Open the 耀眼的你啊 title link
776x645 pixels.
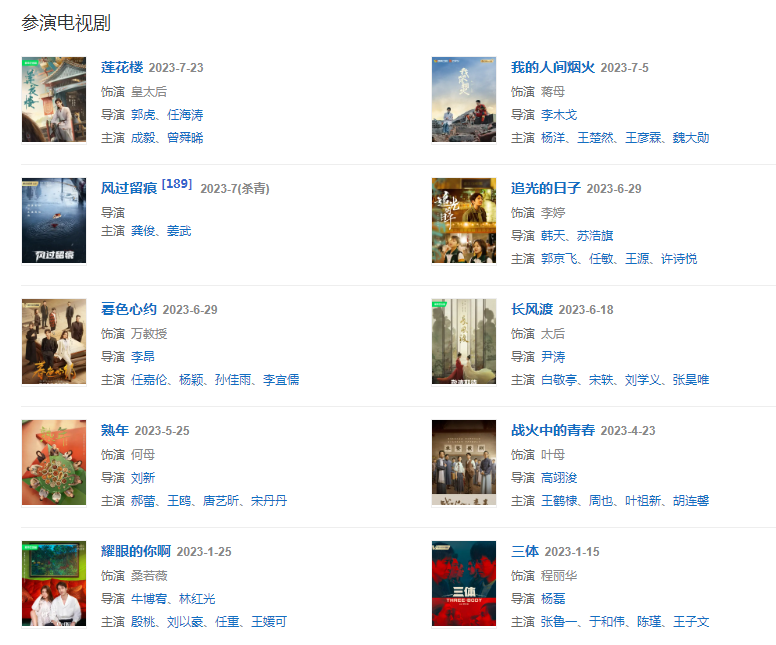(136, 552)
